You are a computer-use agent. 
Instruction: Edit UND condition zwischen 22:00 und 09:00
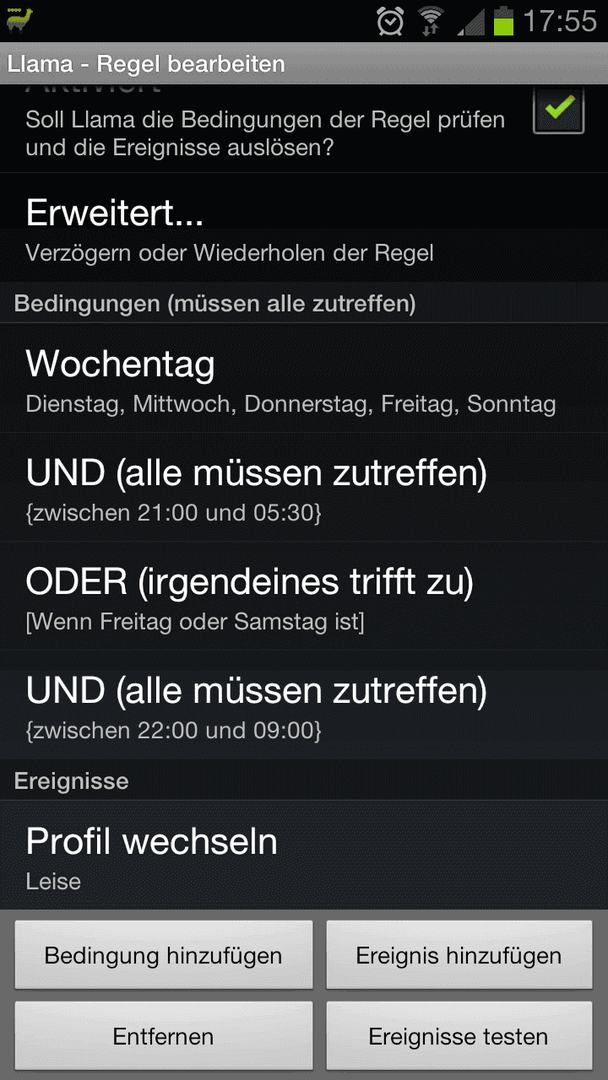(304, 705)
